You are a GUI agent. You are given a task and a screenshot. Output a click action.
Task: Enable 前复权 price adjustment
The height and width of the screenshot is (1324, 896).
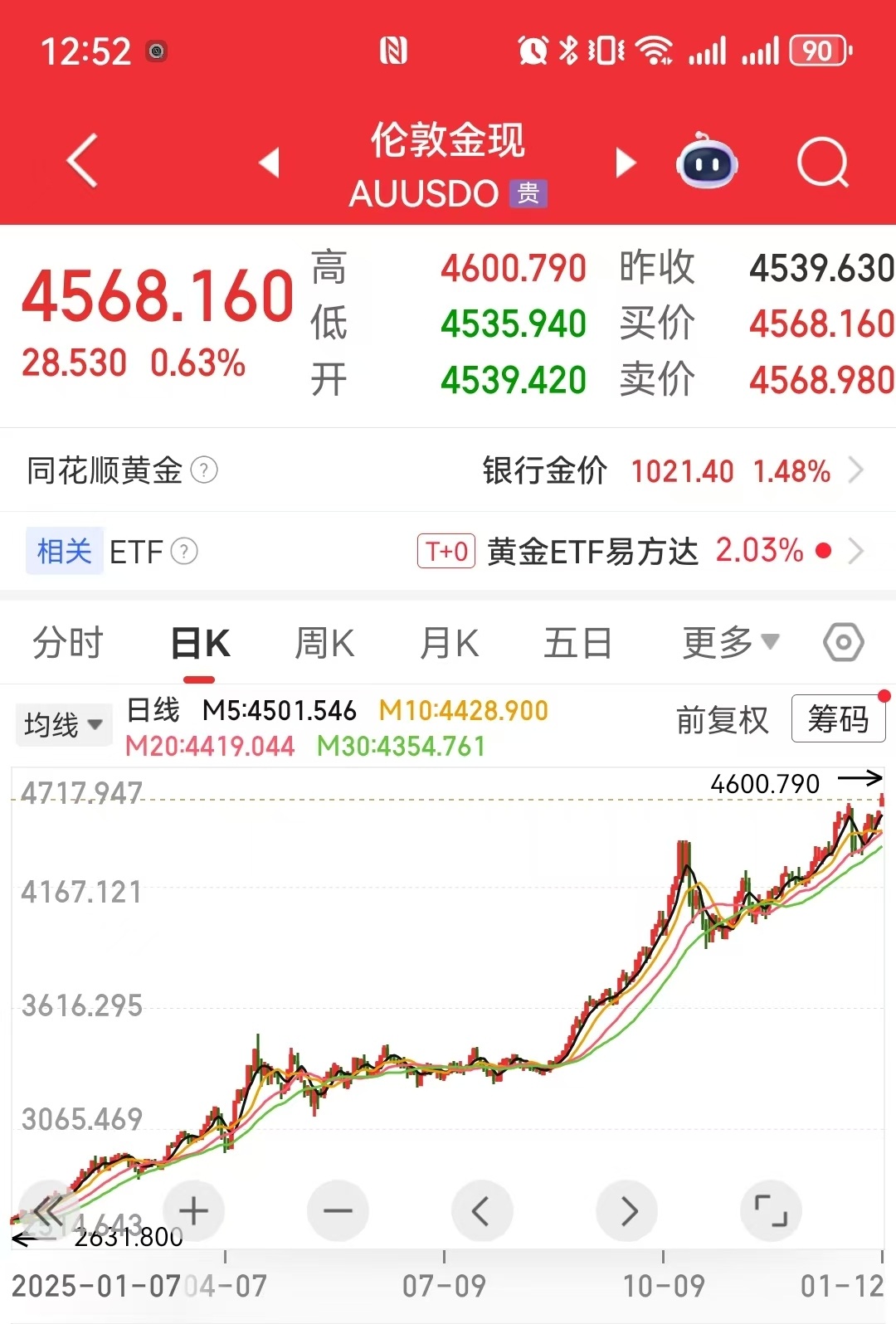pos(722,720)
